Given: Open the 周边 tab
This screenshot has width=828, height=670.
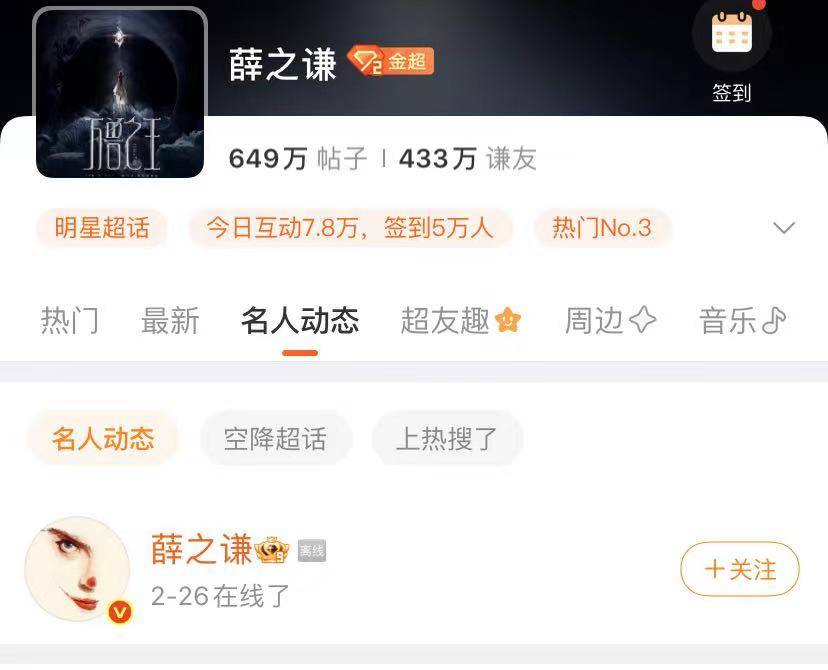Looking at the screenshot, I should pos(610,321).
